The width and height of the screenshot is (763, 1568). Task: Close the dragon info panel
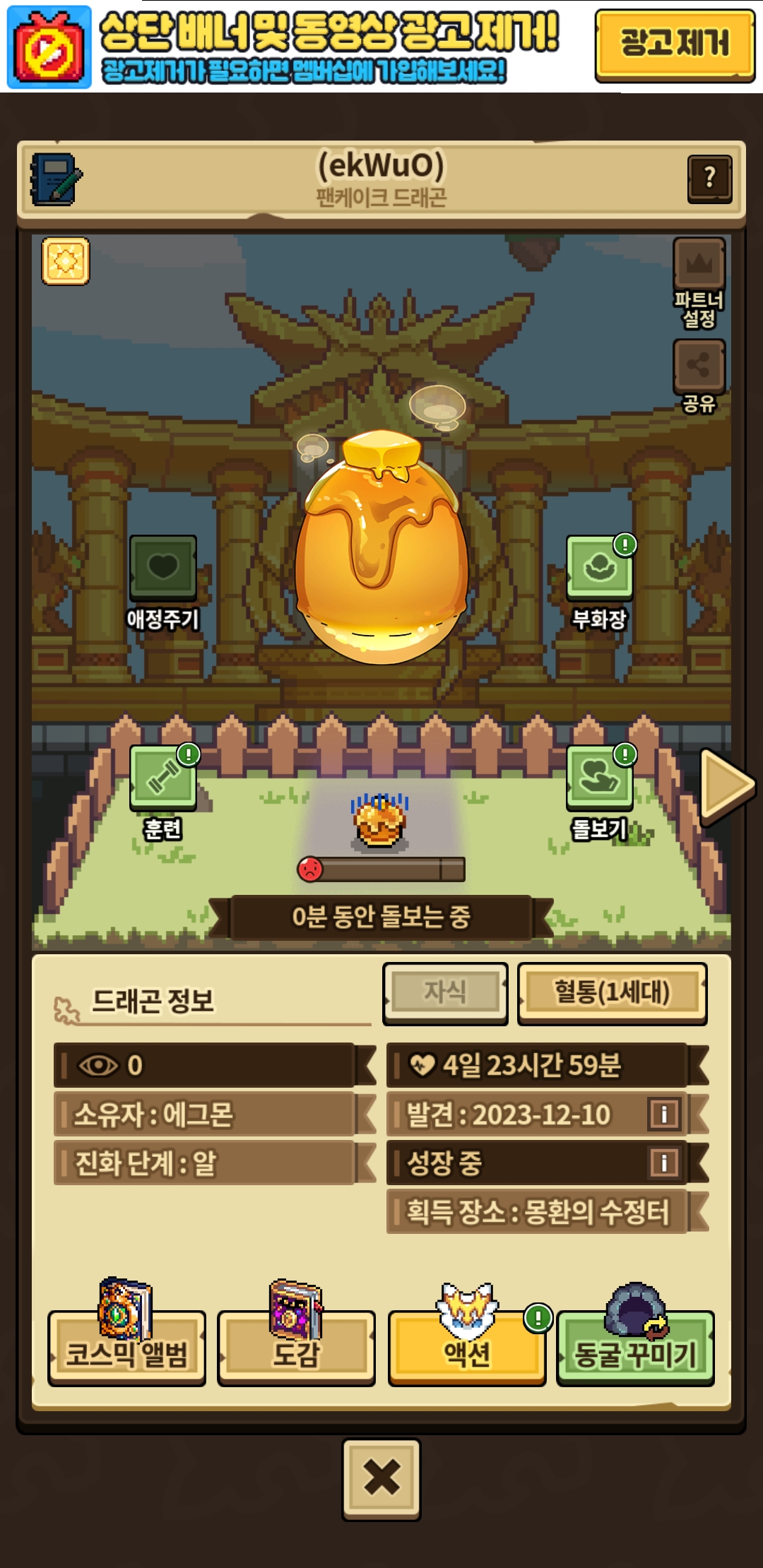pos(381,1478)
